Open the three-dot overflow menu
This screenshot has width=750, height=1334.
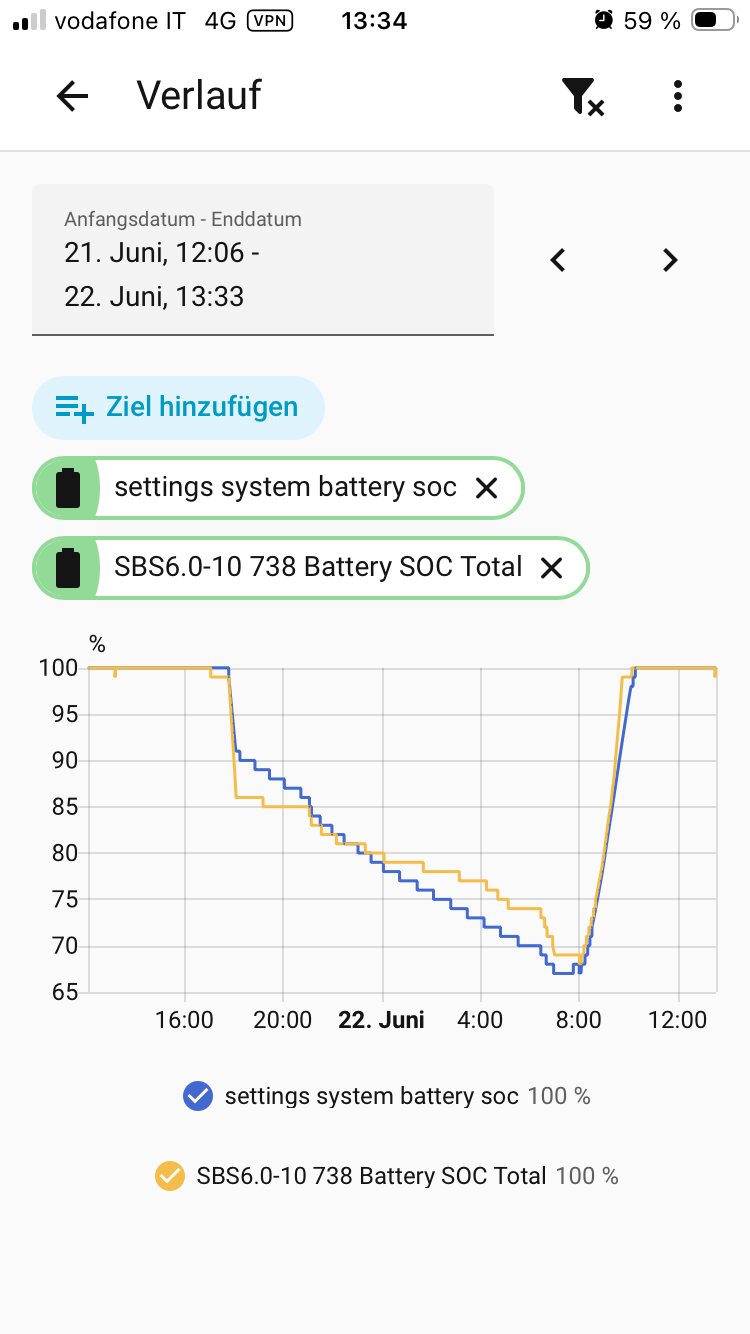[678, 96]
